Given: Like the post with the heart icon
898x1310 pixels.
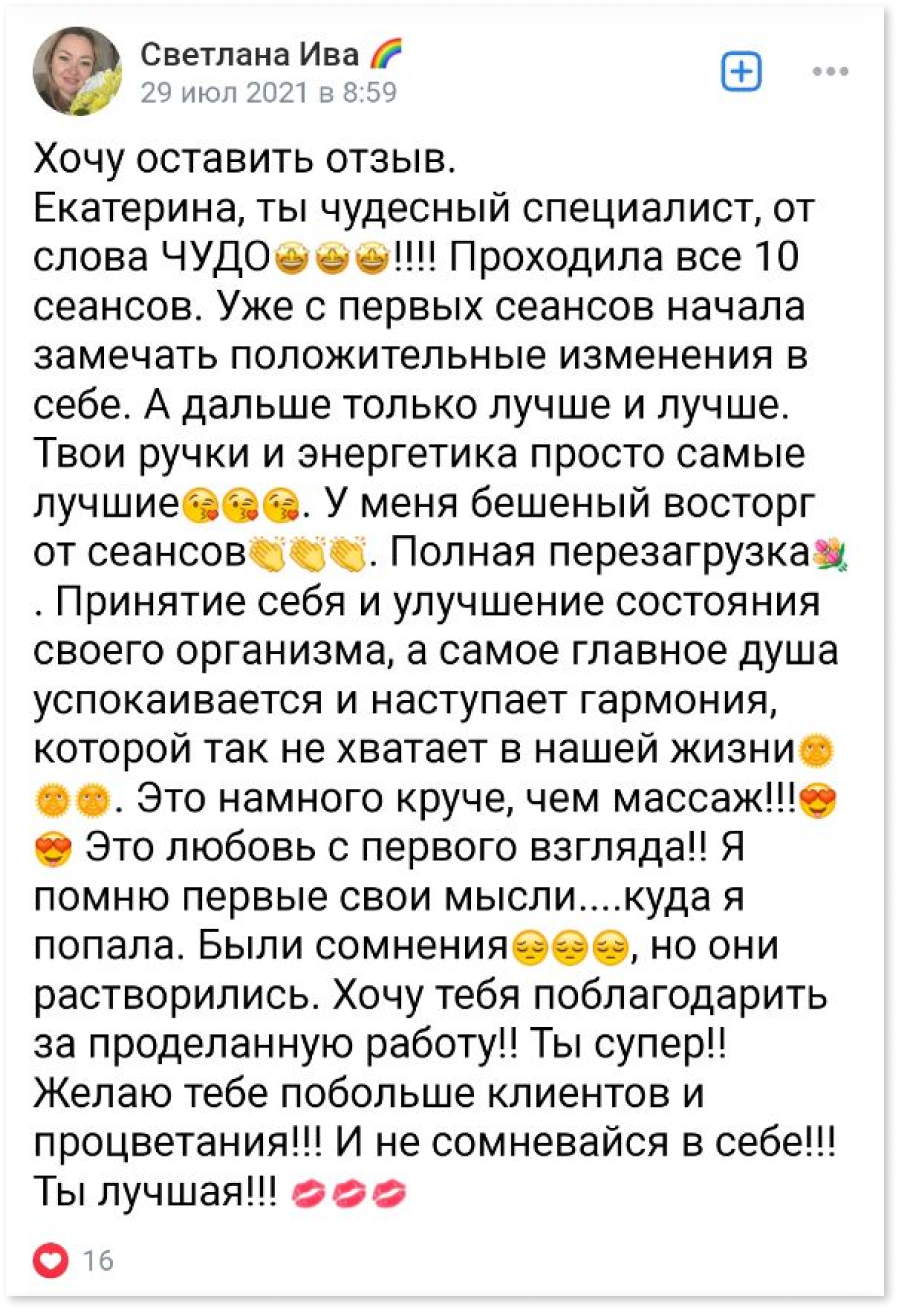Looking at the screenshot, I should pos(62,1261).
